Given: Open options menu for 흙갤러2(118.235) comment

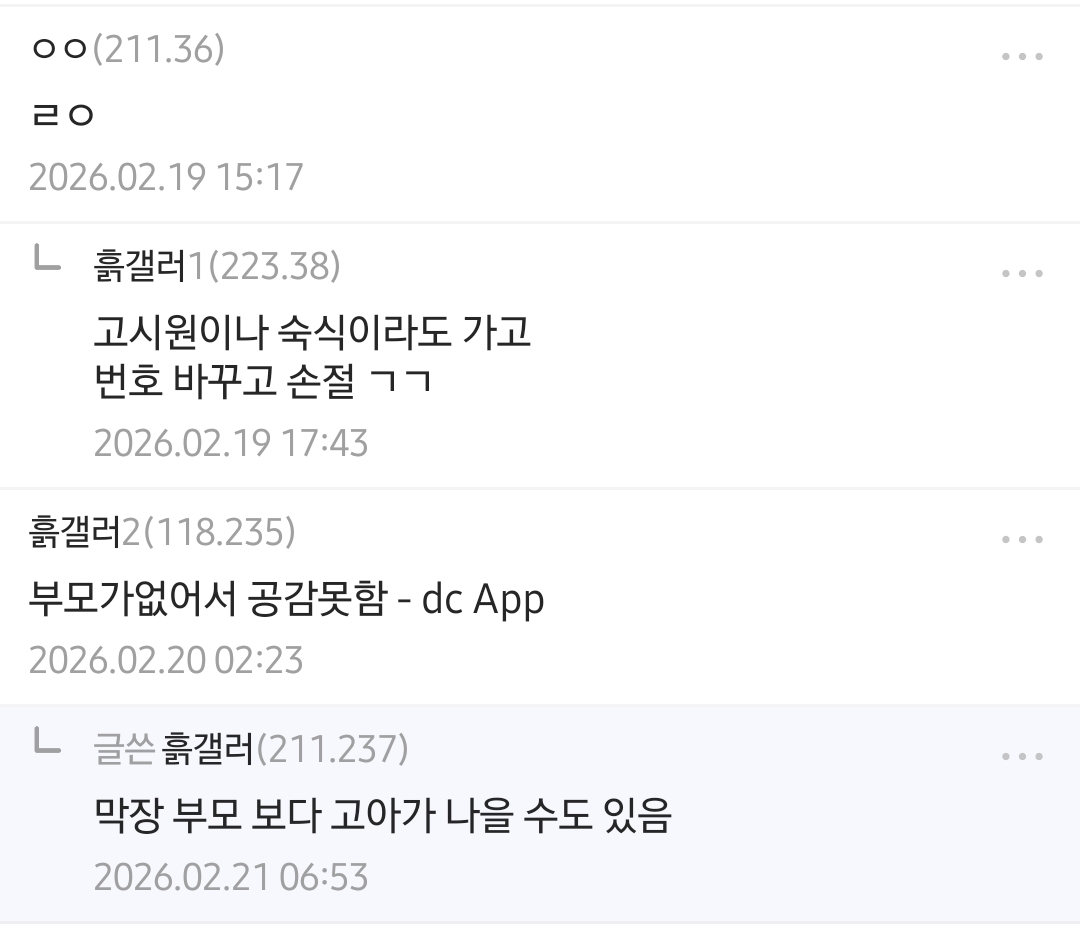Looking at the screenshot, I should click(x=1022, y=540).
